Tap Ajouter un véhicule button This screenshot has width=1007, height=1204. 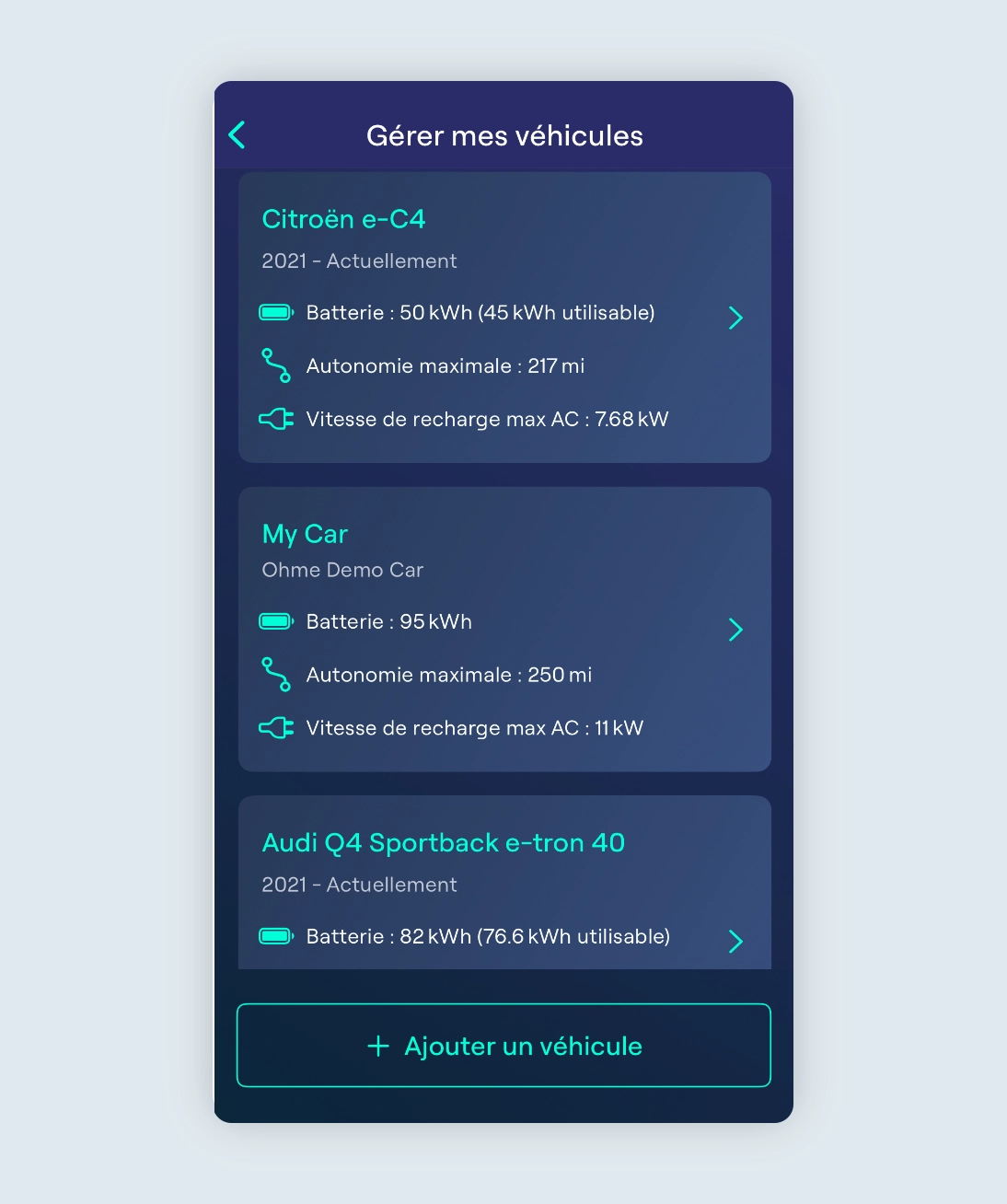(503, 1046)
